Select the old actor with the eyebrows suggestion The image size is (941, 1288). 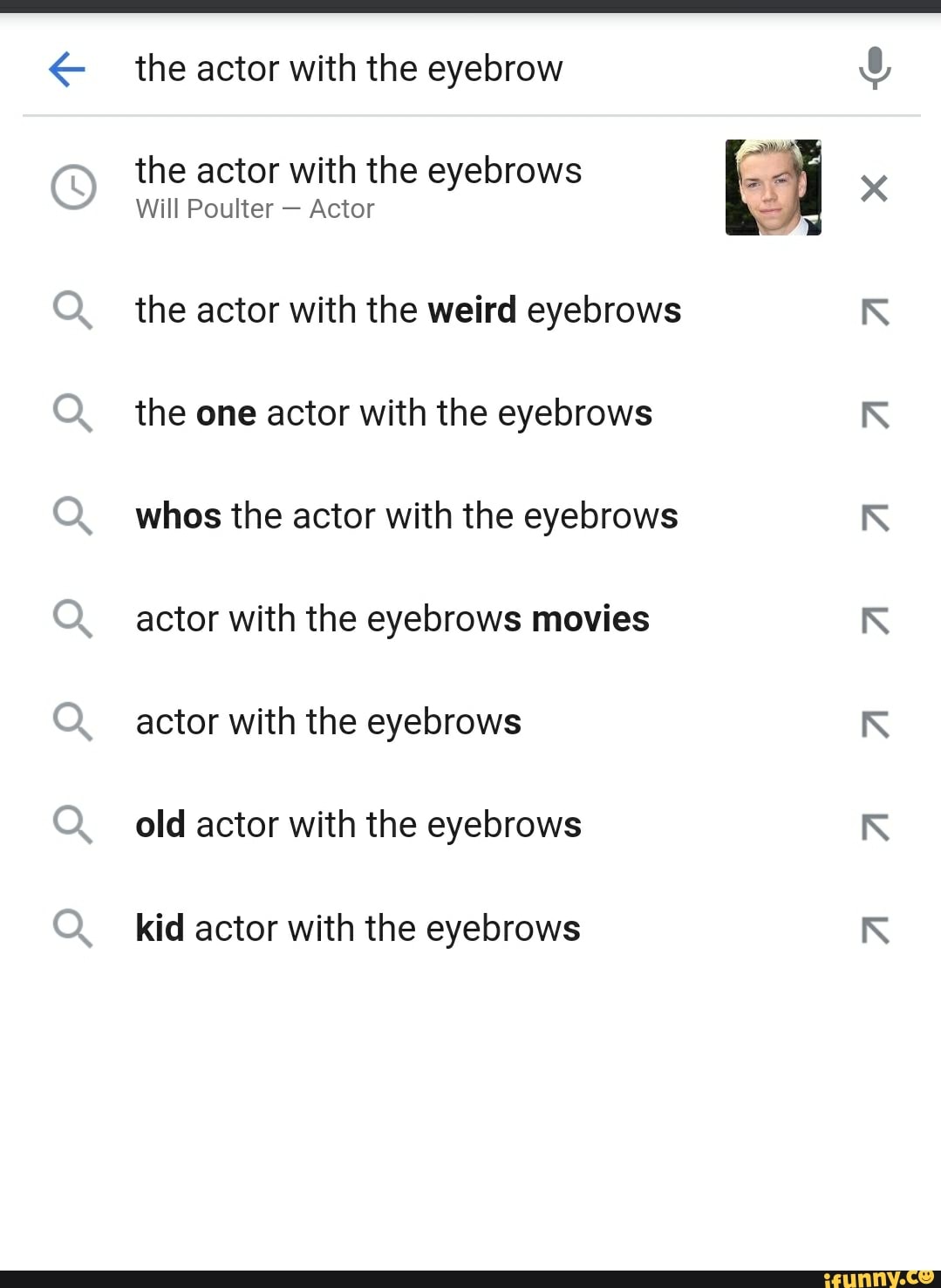pos(358,825)
